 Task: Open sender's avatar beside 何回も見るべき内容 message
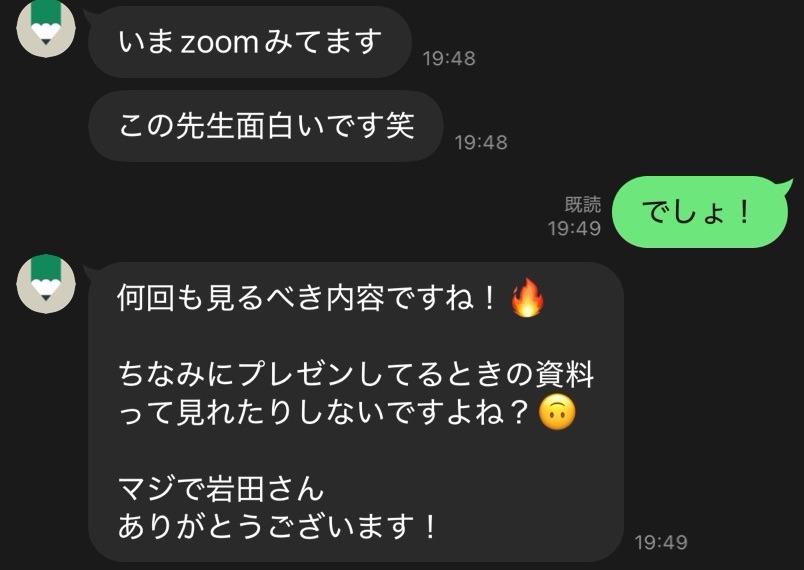click(x=45, y=283)
